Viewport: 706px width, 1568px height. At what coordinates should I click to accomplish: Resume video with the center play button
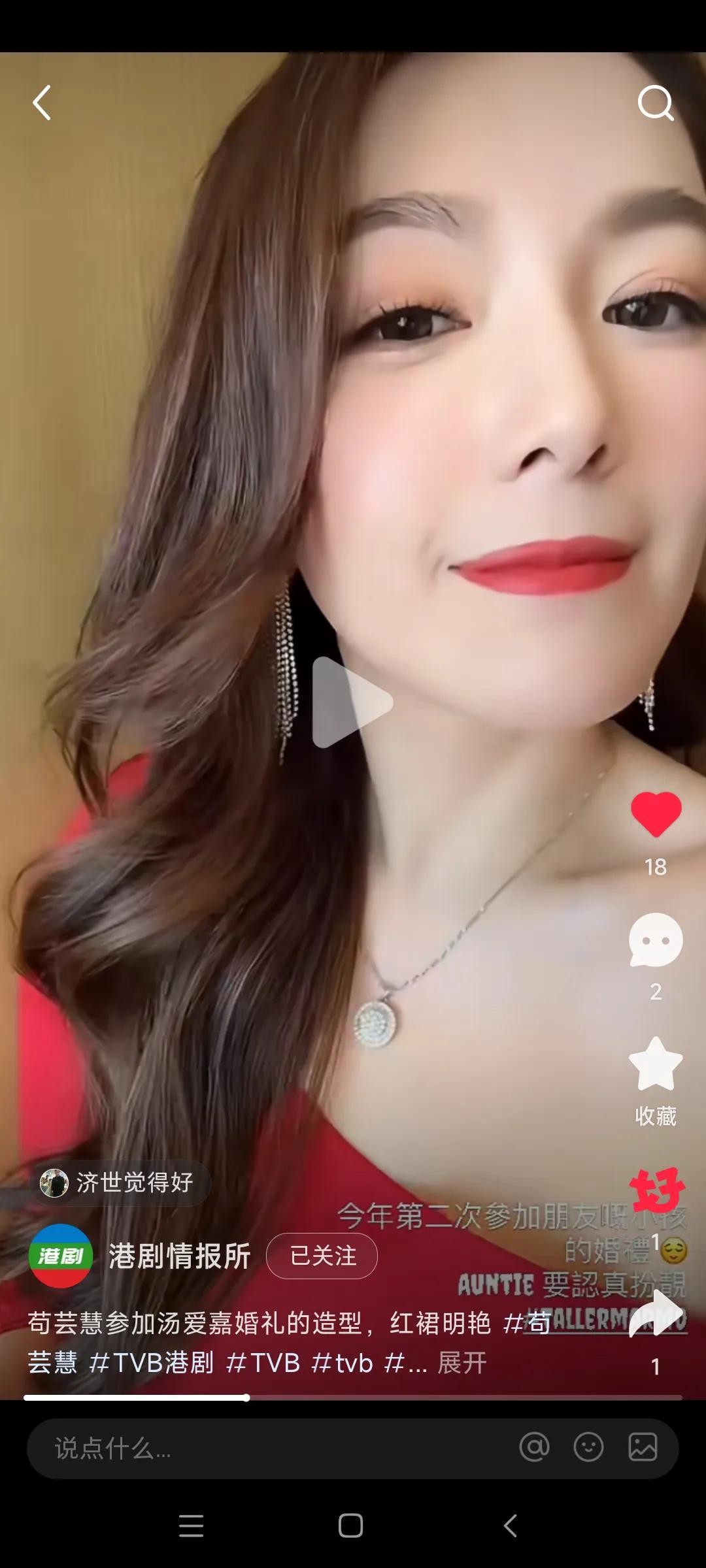[x=352, y=702]
